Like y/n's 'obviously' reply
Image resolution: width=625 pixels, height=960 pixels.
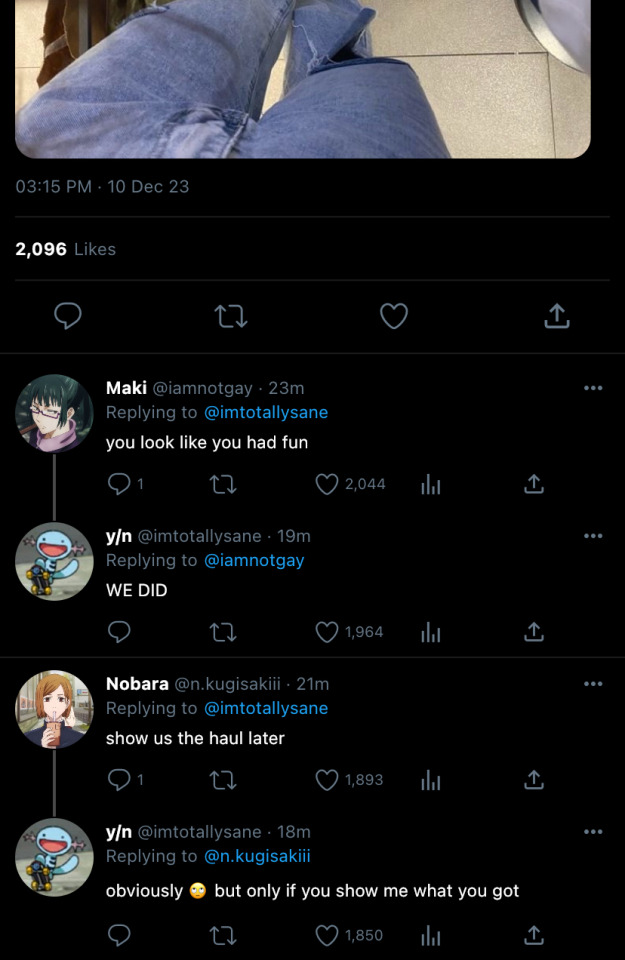tap(327, 936)
